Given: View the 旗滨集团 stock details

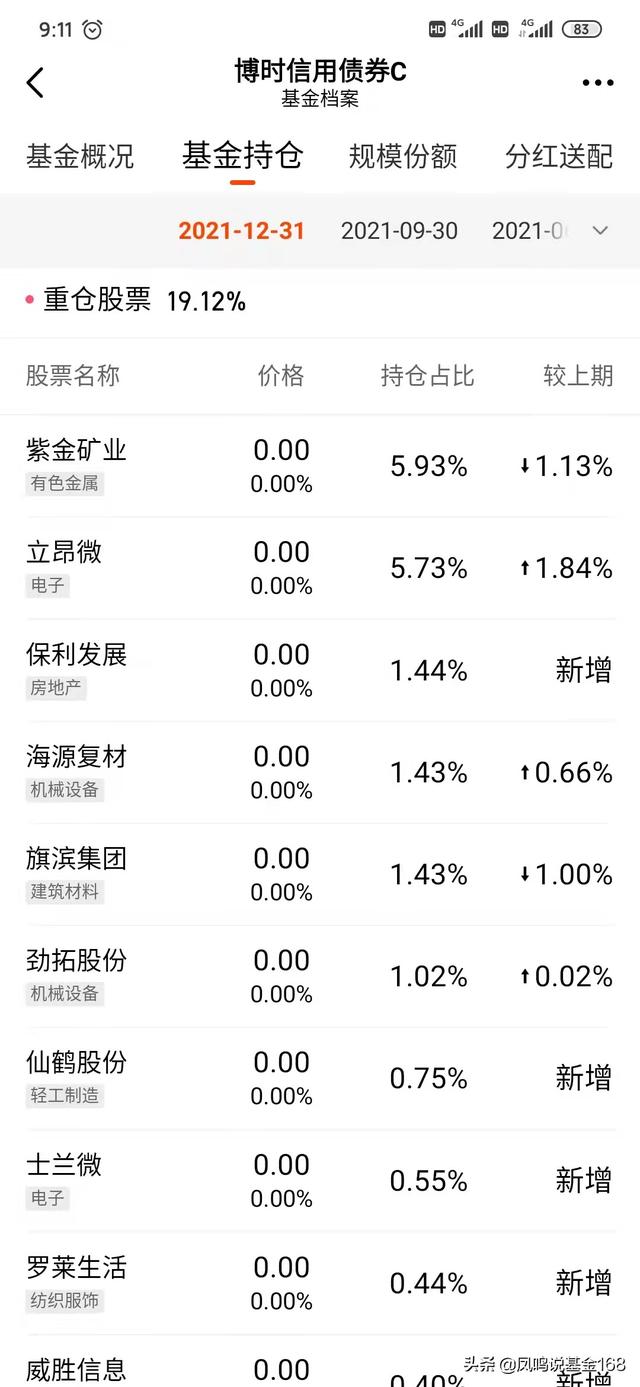Looking at the screenshot, I should [x=320, y=875].
